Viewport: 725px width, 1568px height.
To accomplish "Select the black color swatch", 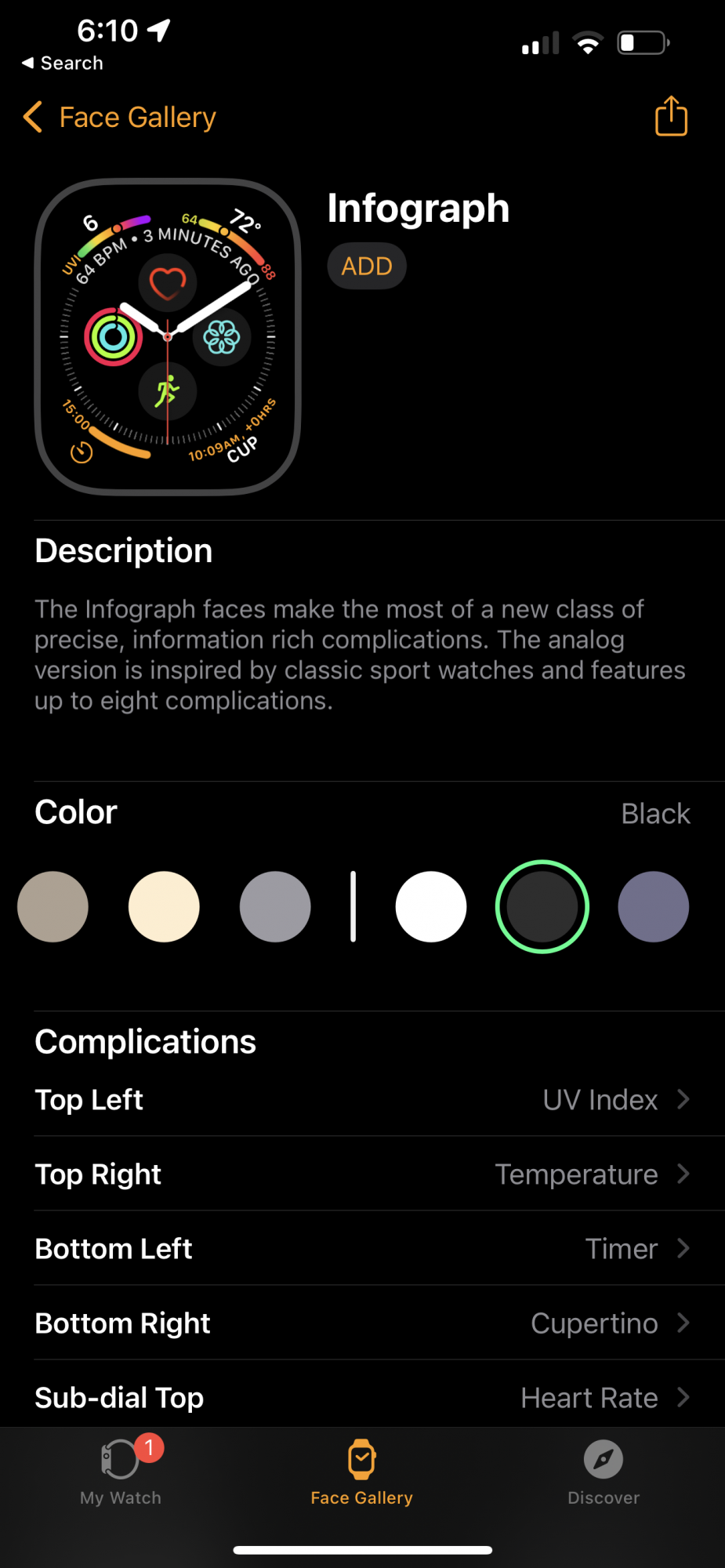I will (542, 907).
